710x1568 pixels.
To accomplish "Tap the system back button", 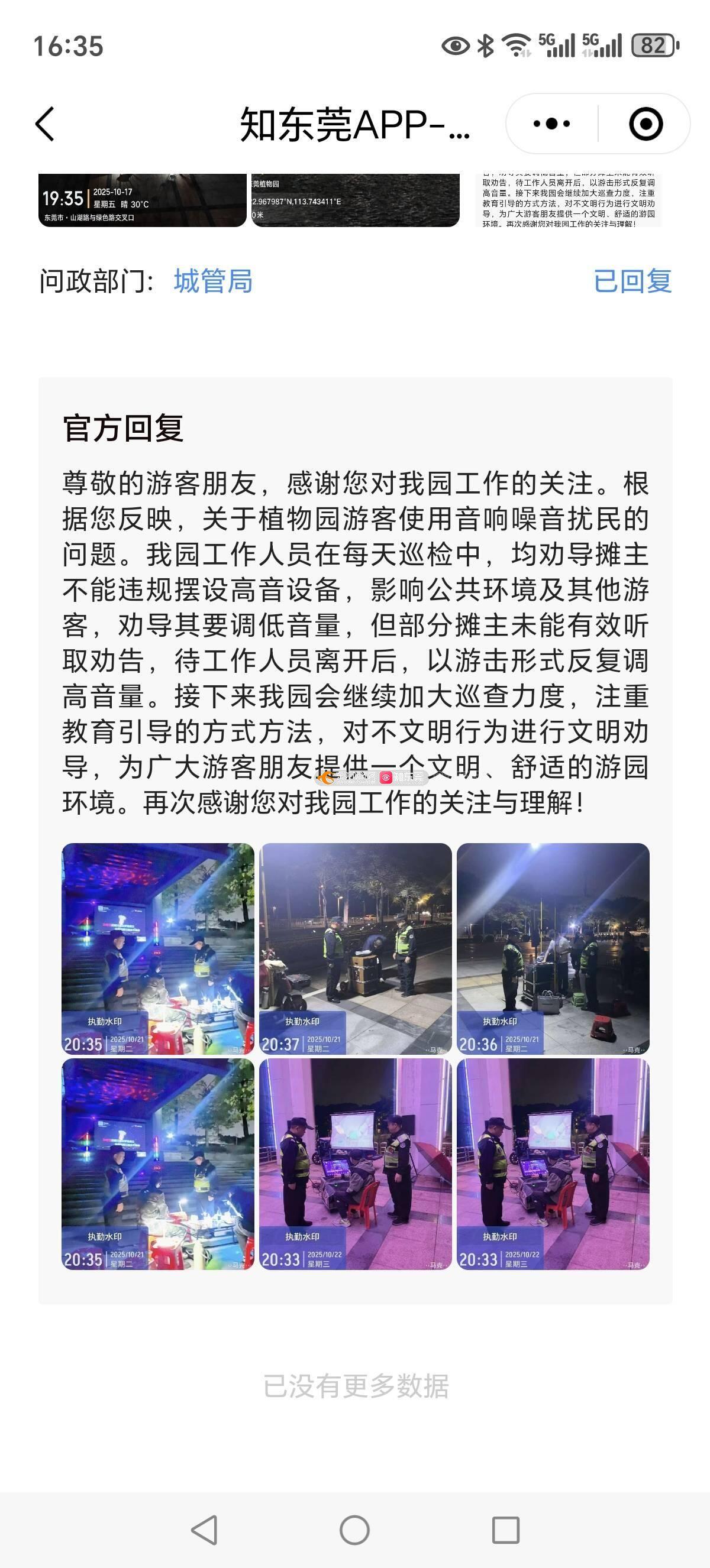I will coord(204,1530).
